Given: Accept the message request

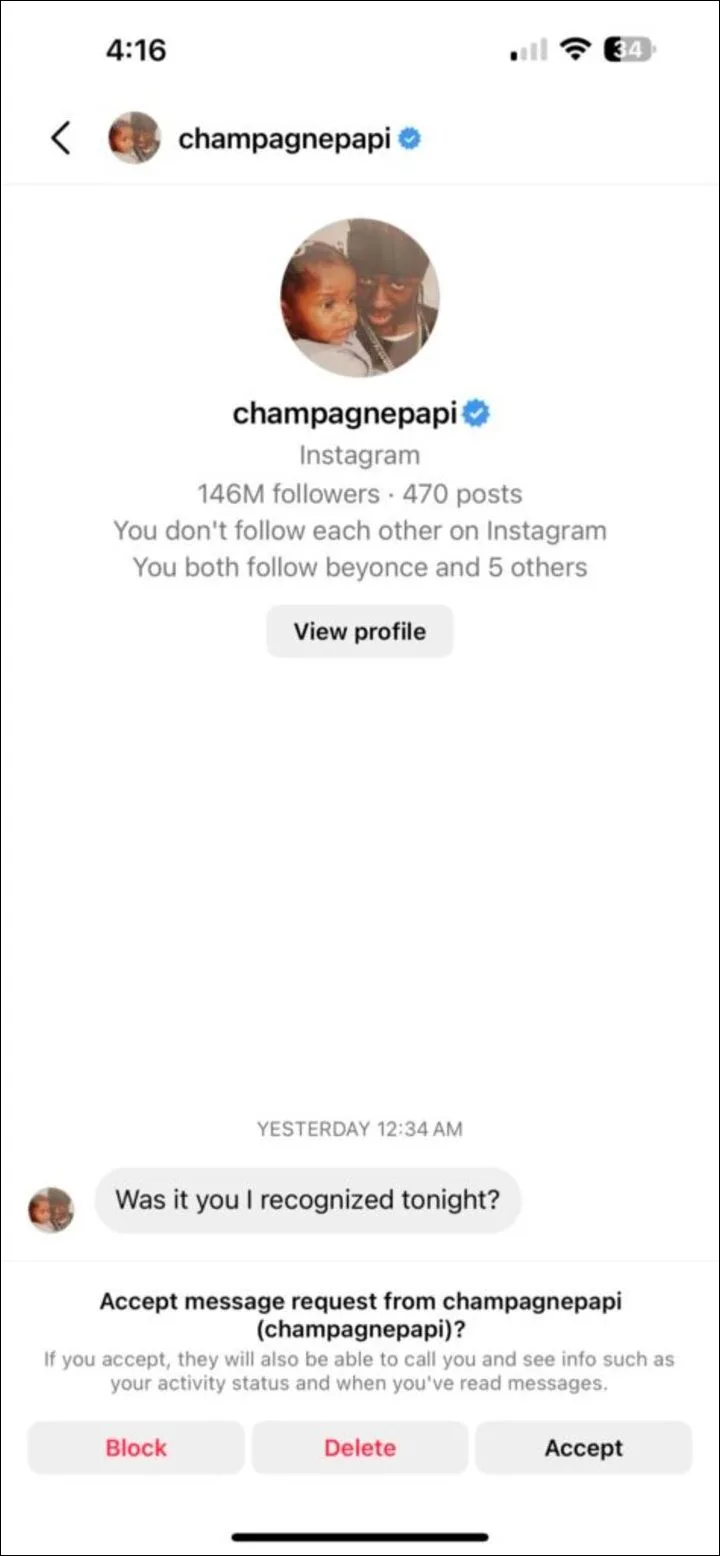Looking at the screenshot, I should point(584,1448).
